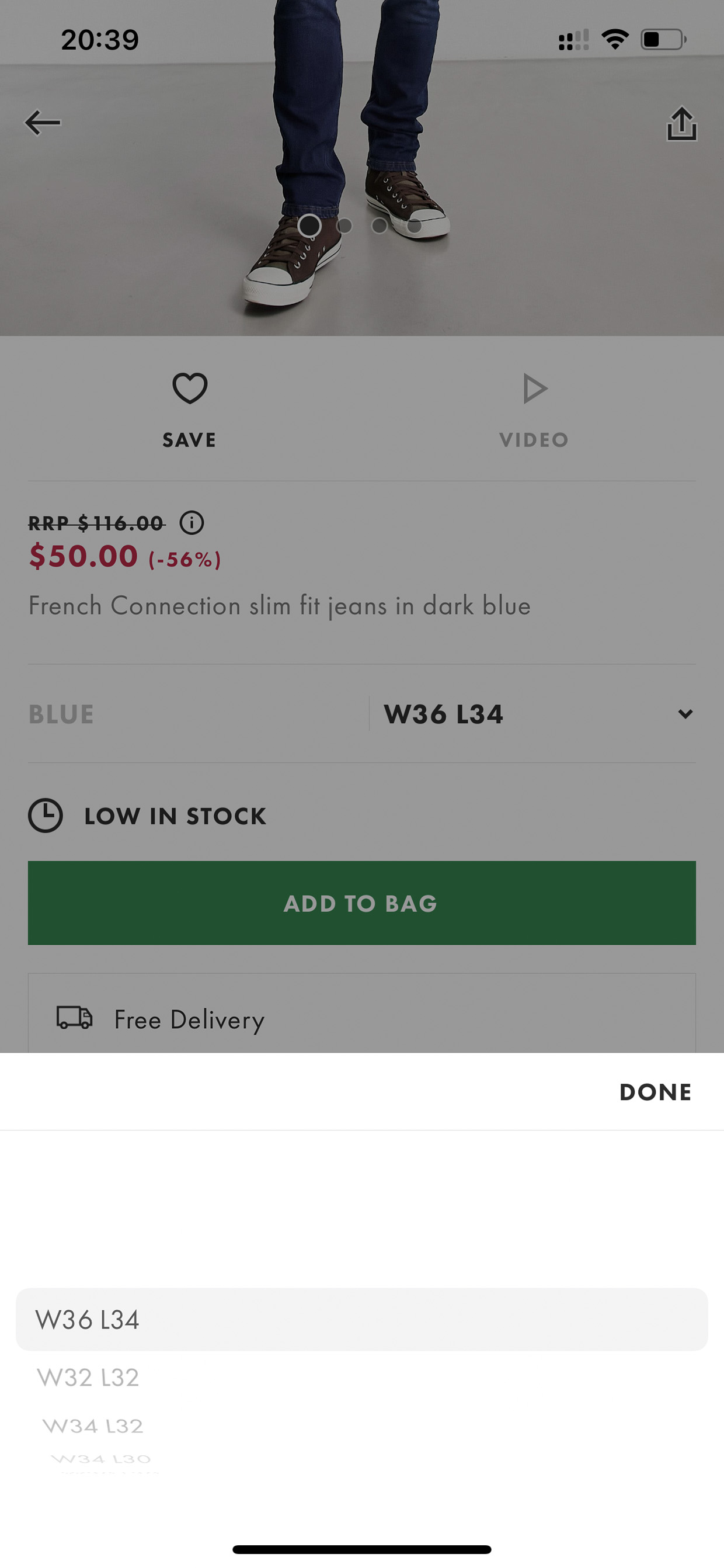This screenshot has height=1568, width=724.
Task: Play the product video
Action: coord(534,411)
